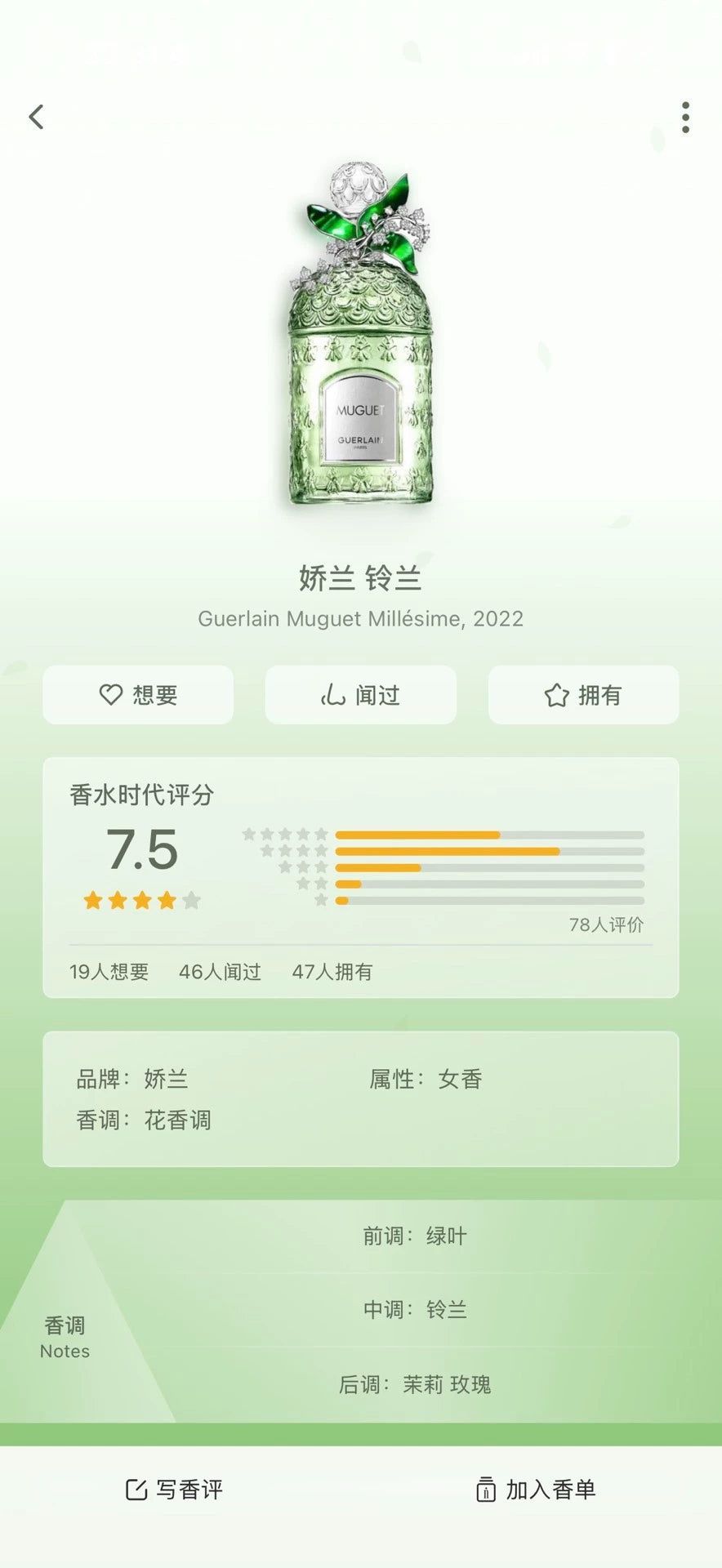
Task: Mark perfume as 拥有 (owned)
Action: (x=583, y=695)
